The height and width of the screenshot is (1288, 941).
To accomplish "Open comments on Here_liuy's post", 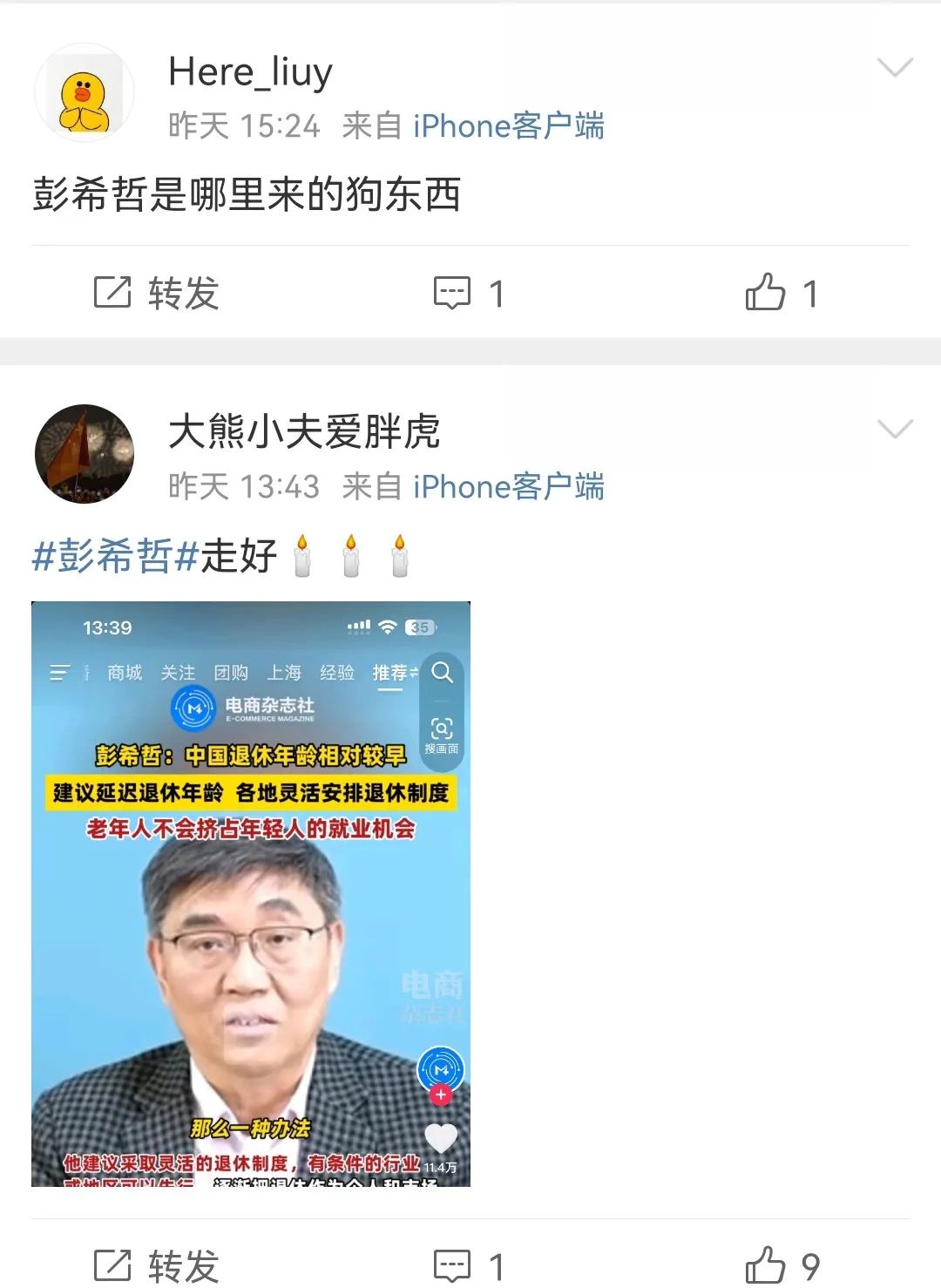I will click(469, 293).
